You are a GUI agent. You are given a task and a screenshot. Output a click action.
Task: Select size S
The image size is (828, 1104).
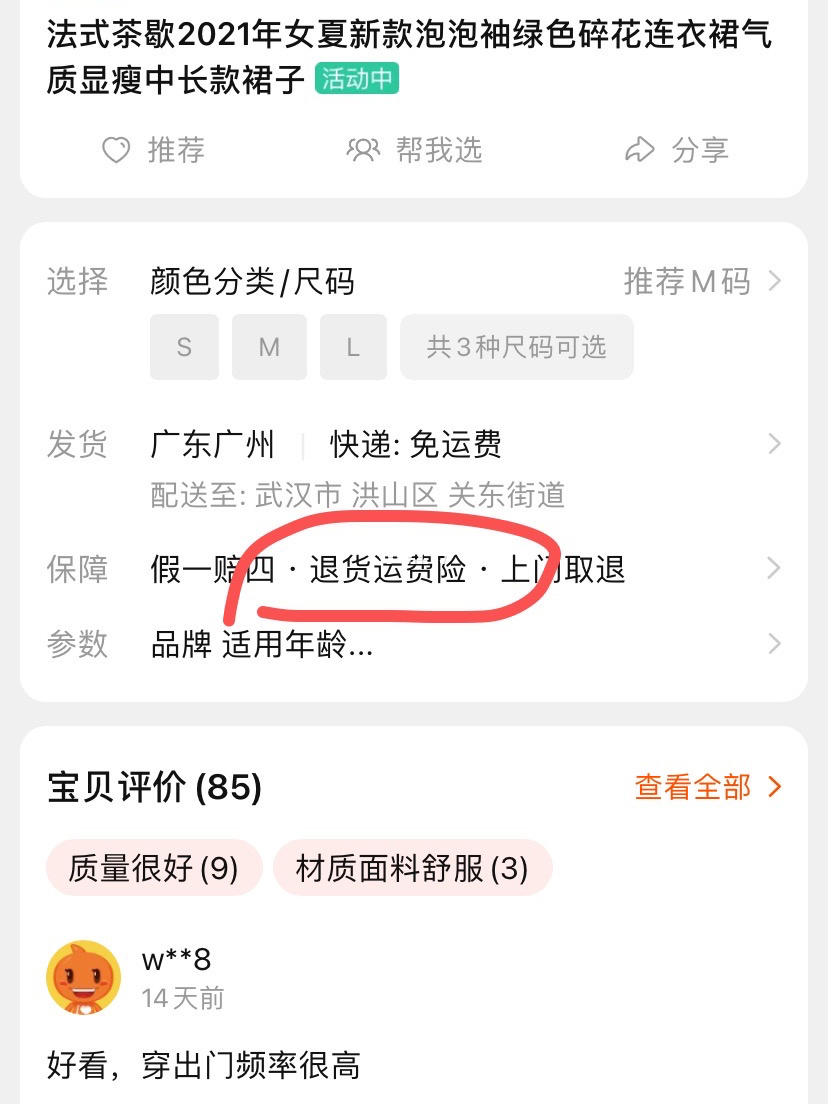click(x=184, y=347)
